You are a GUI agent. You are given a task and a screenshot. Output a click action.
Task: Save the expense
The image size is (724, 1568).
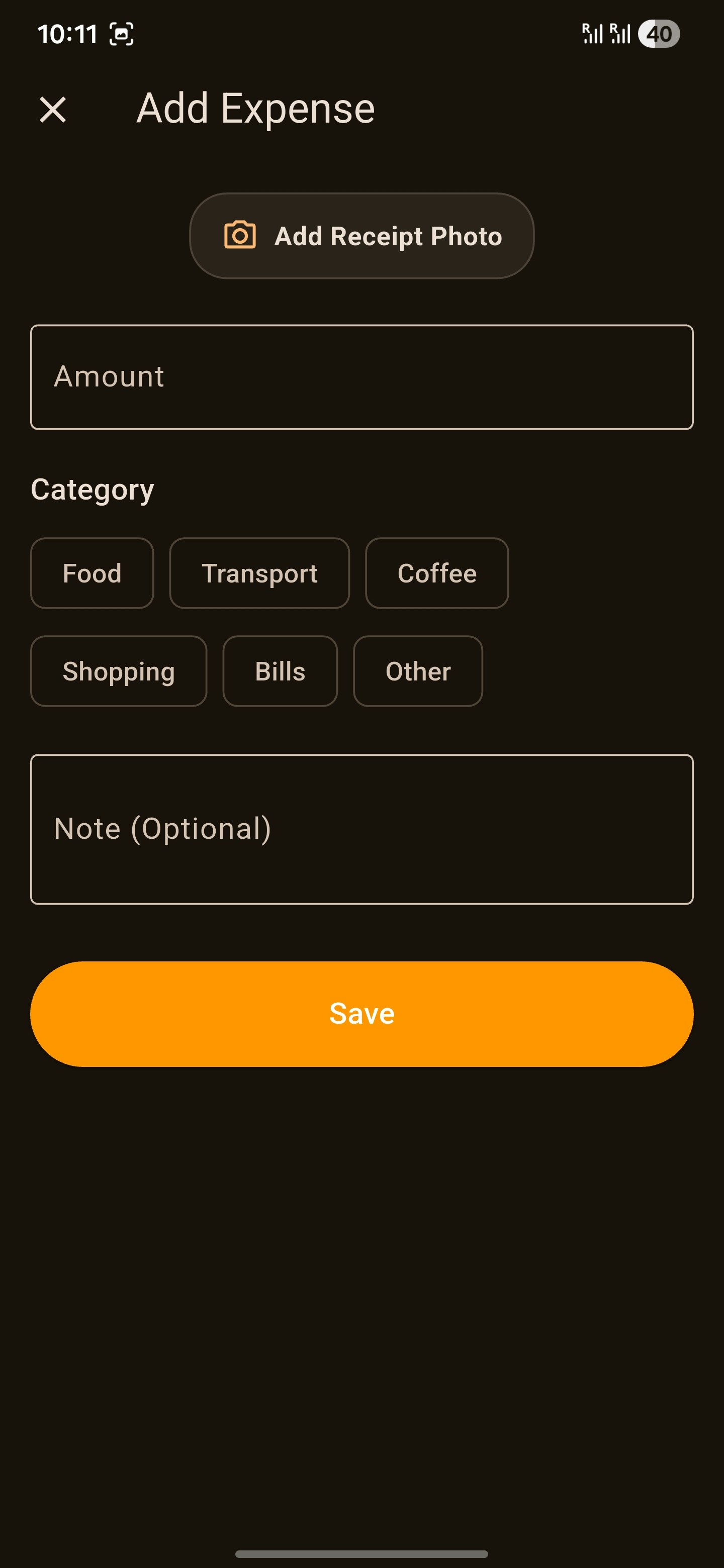click(x=361, y=1014)
